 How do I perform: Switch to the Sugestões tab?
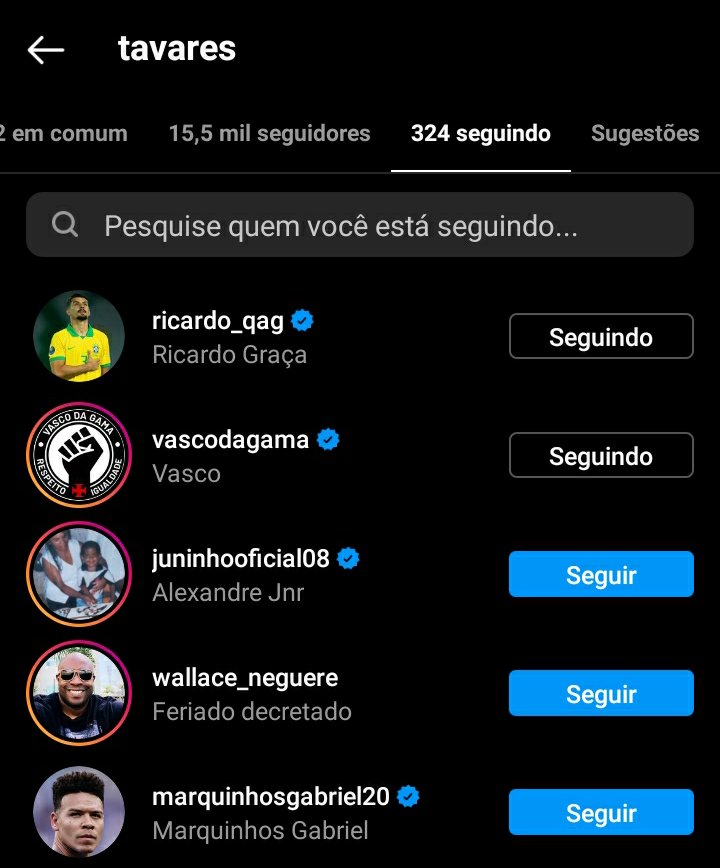pos(645,133)
